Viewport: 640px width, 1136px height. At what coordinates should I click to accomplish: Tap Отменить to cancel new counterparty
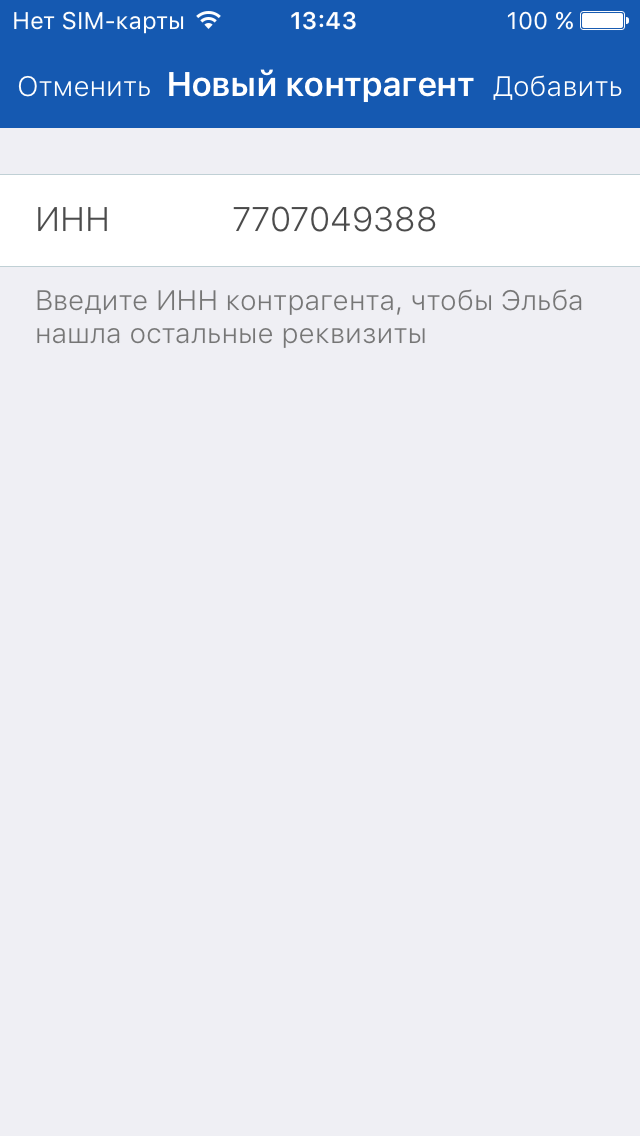[x=84, y=87]
